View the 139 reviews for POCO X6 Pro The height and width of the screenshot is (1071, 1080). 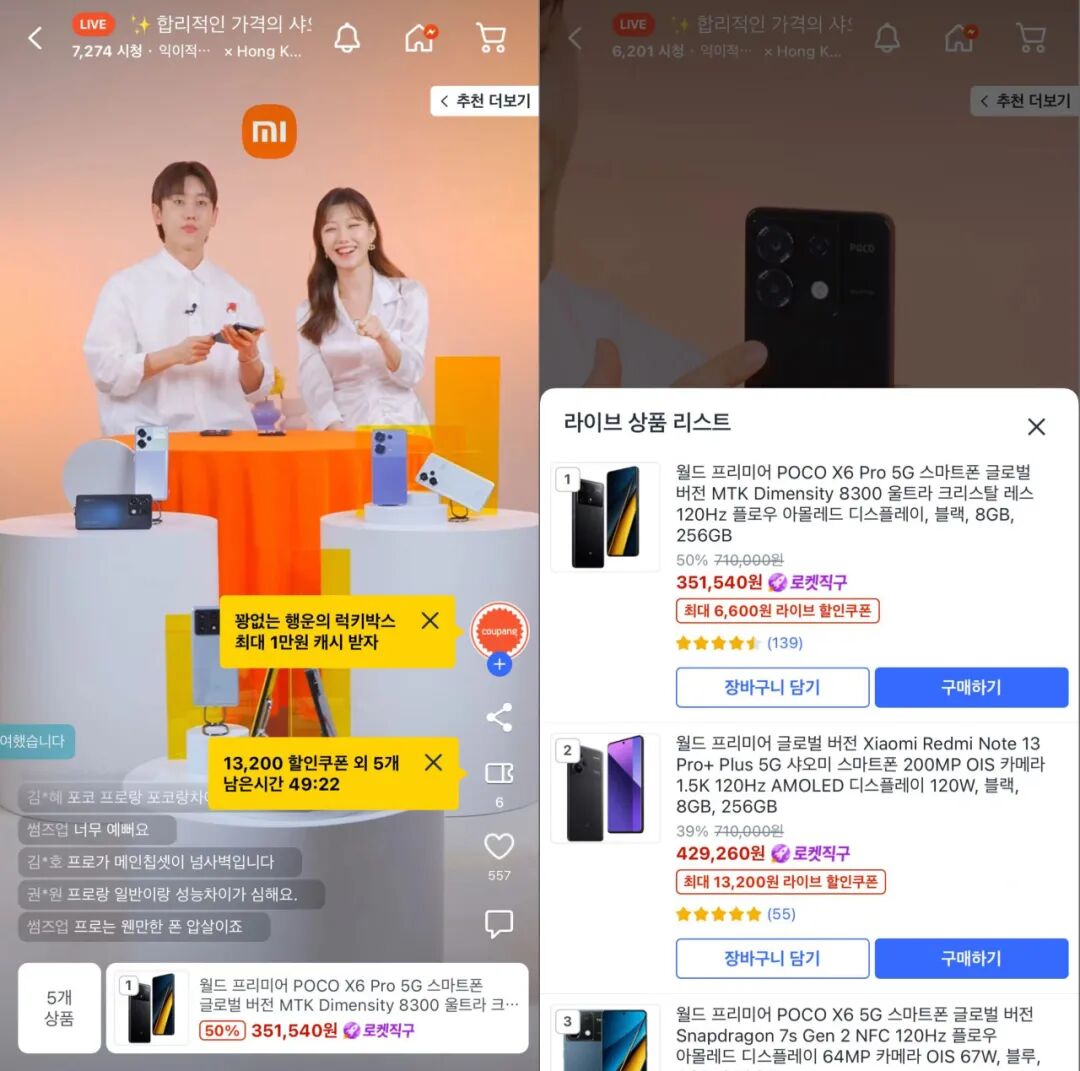click(784, 643)
